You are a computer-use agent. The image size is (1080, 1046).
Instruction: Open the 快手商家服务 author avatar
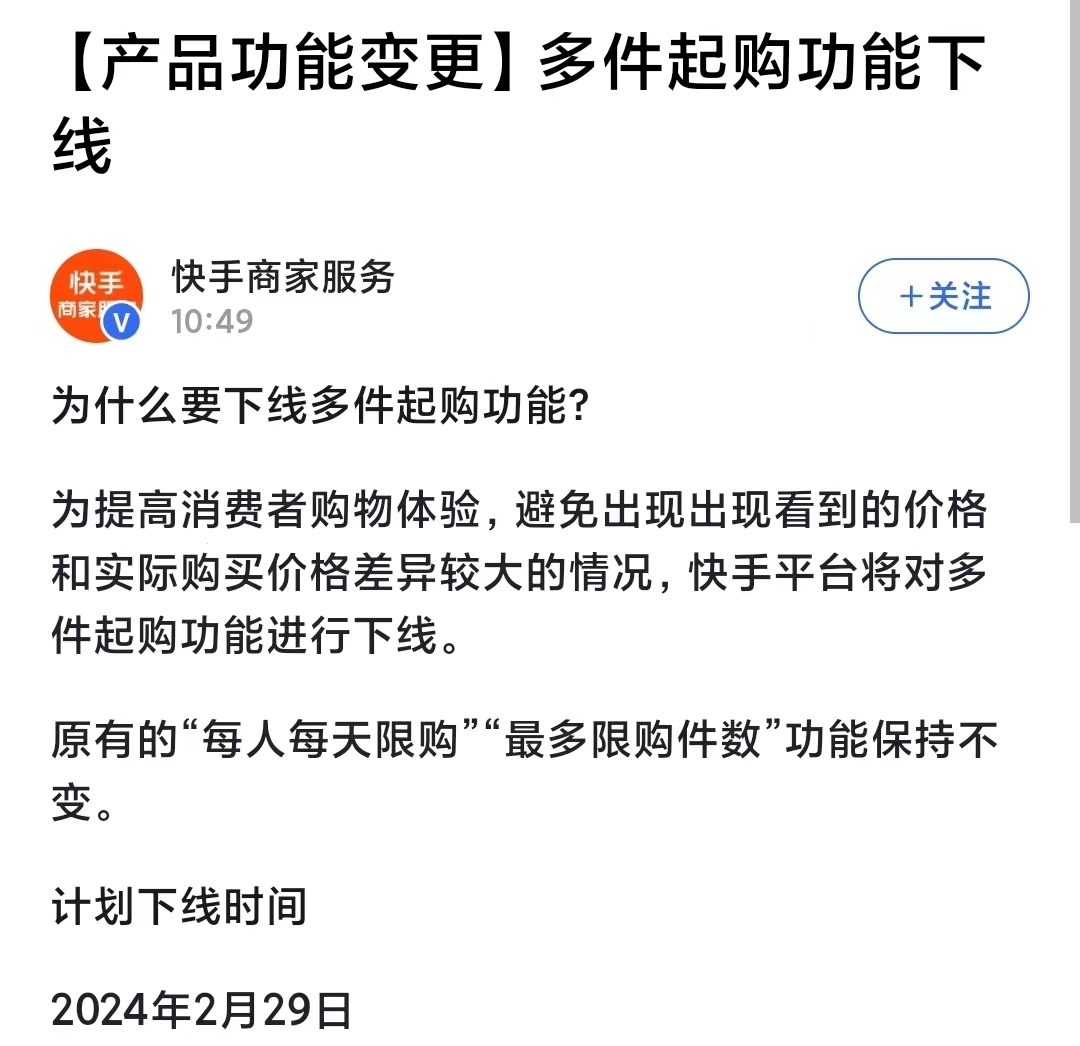coord(96,295)
